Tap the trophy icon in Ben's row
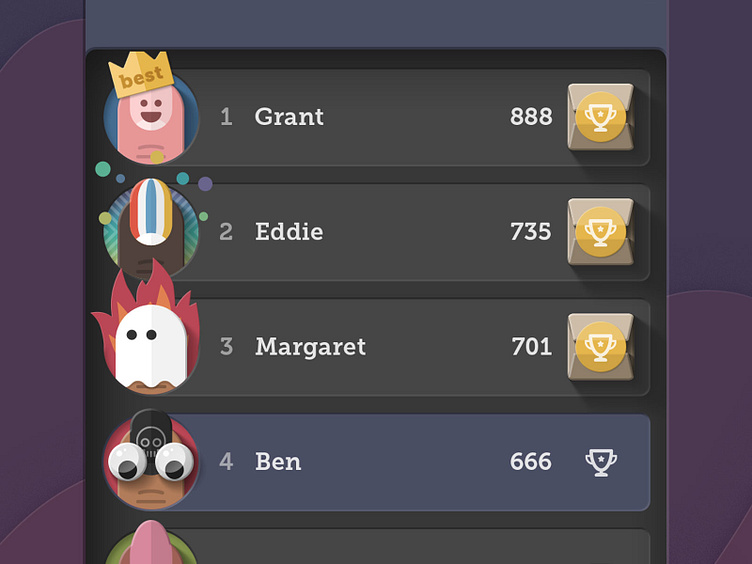The image size is (752, 564). click(600, 462)
